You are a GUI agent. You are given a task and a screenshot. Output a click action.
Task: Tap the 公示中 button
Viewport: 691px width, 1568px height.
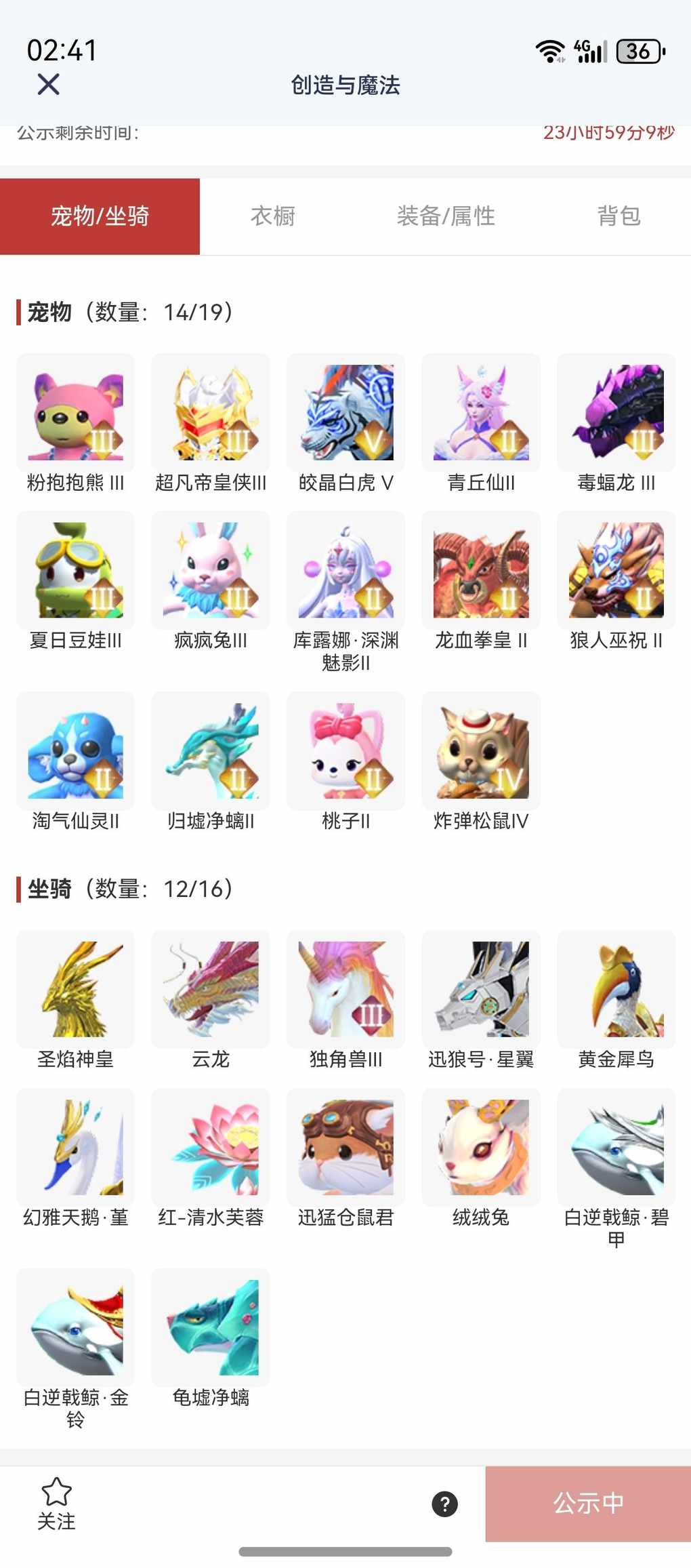[588, 1504]
